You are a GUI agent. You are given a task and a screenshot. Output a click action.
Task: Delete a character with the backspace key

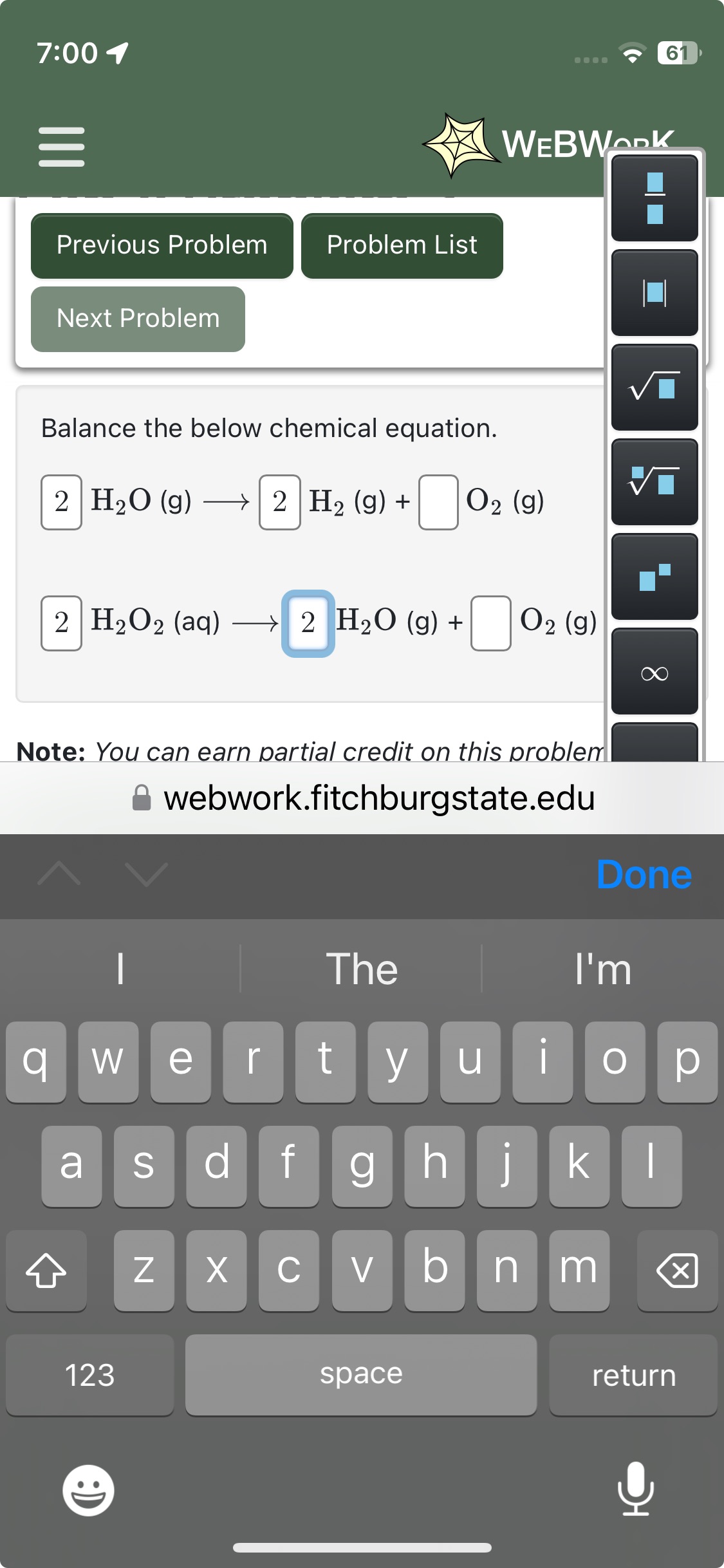[677, 1271]
